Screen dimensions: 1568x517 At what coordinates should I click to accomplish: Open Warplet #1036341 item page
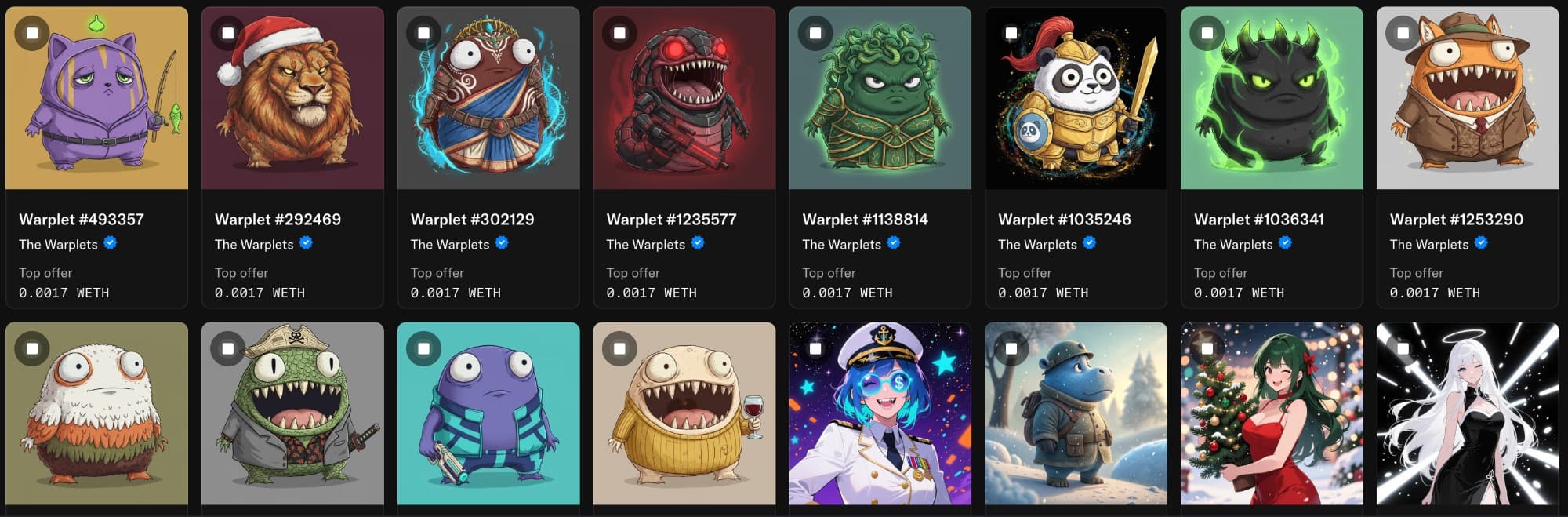coord(1258,220)
